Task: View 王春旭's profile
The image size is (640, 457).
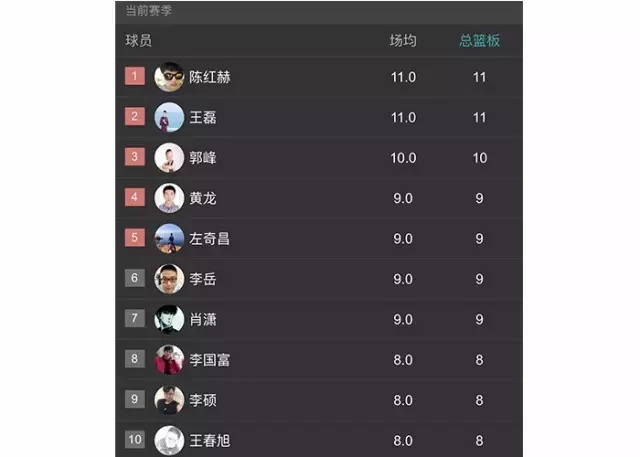Action: point(210,440)
